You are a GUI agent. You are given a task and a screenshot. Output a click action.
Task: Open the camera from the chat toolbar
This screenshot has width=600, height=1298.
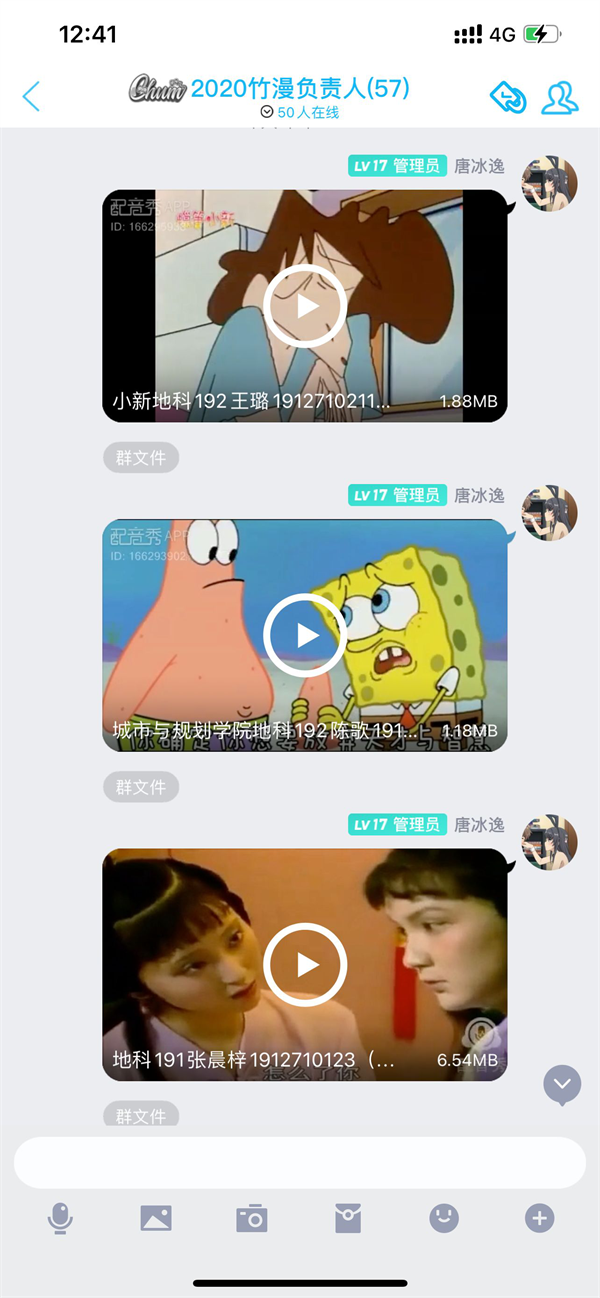pyautogui.click(x=252, y=1218)
